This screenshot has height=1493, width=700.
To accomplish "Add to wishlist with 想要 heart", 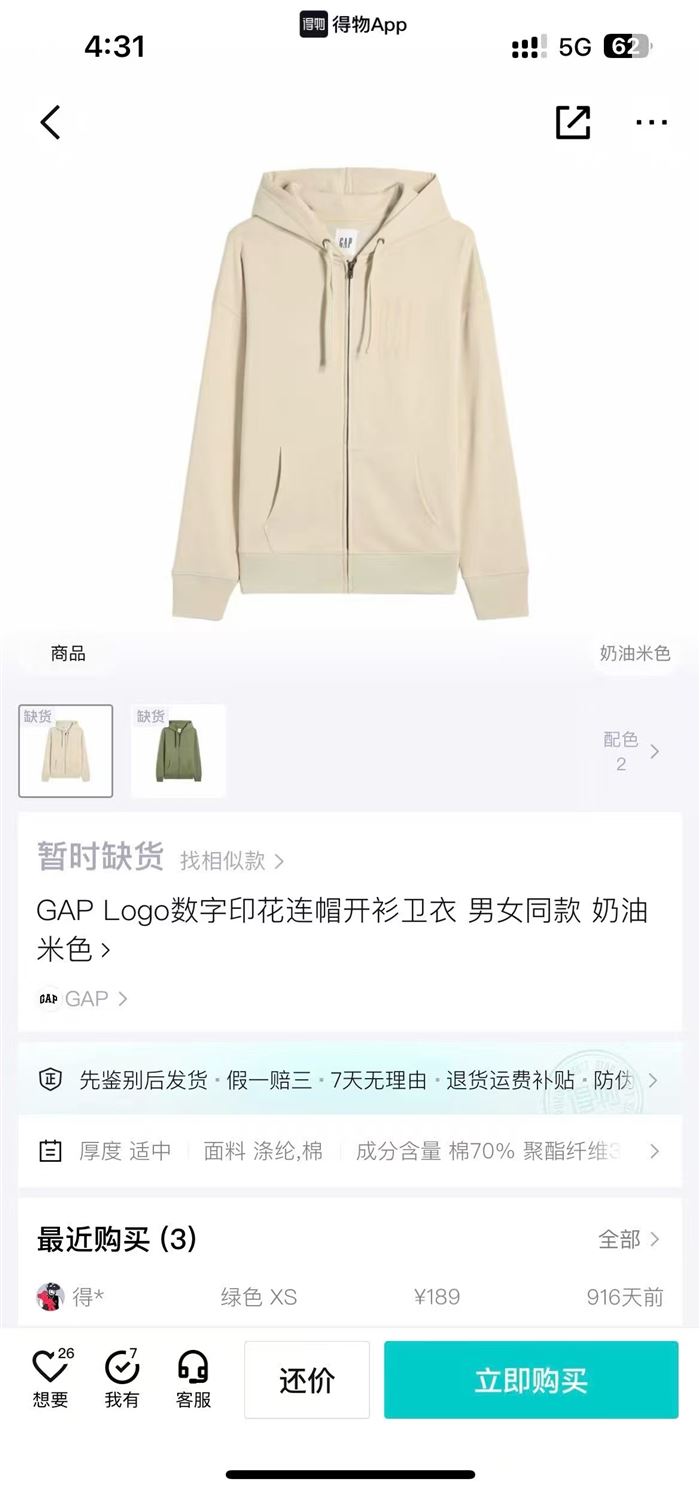I will click(51, 1378).
